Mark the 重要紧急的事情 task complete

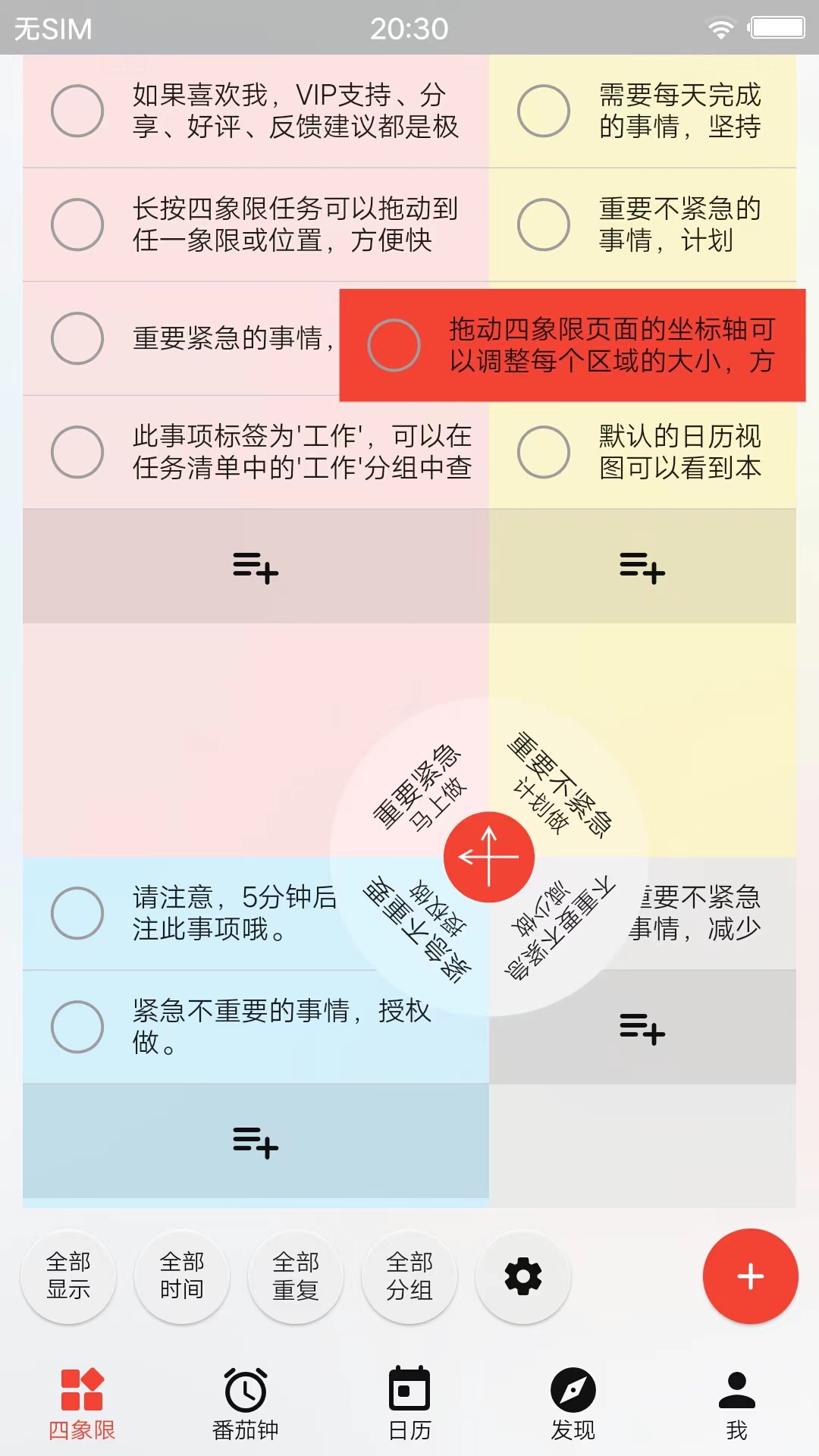coord(77,339)
